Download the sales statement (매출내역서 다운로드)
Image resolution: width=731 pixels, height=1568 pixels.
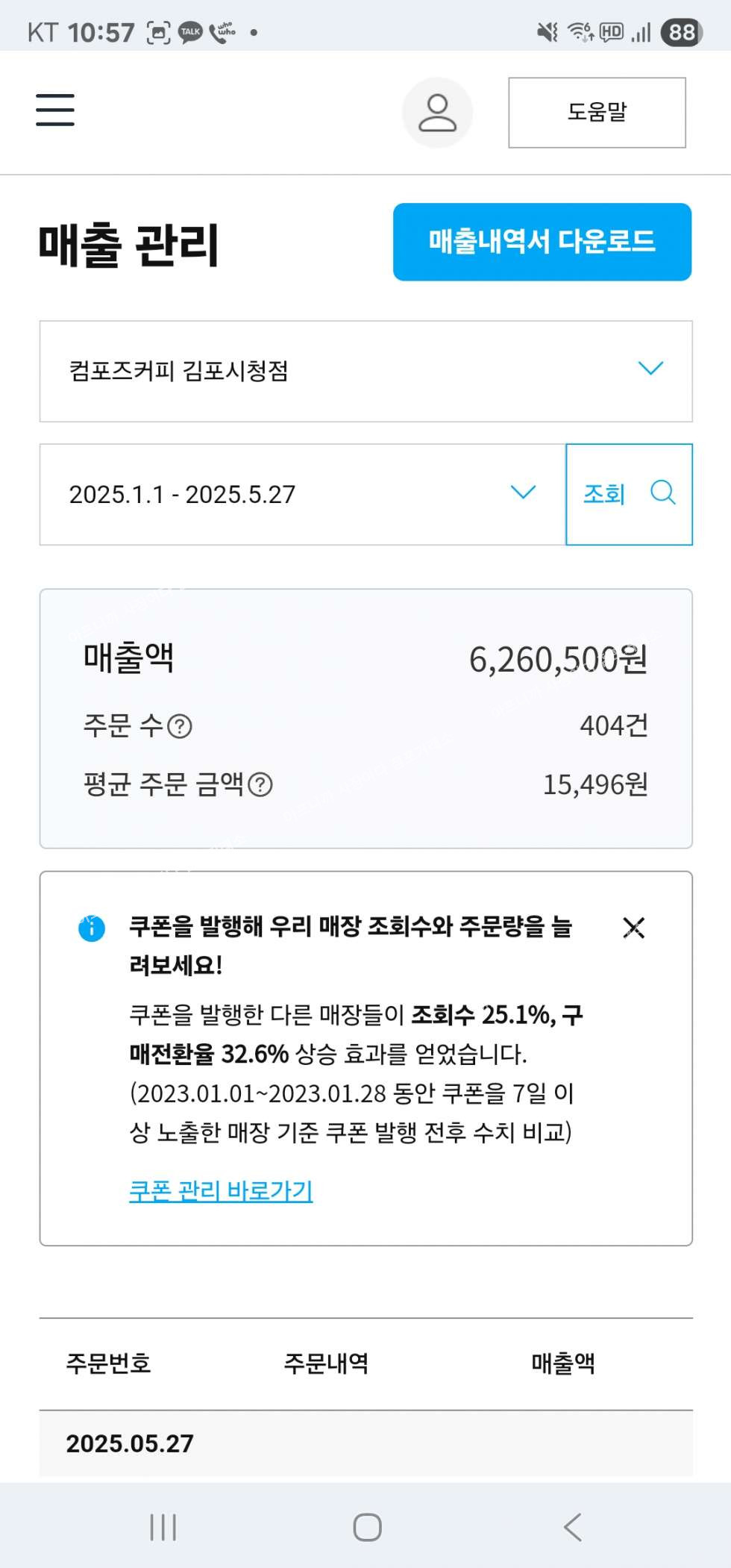(x=542, y=242)
